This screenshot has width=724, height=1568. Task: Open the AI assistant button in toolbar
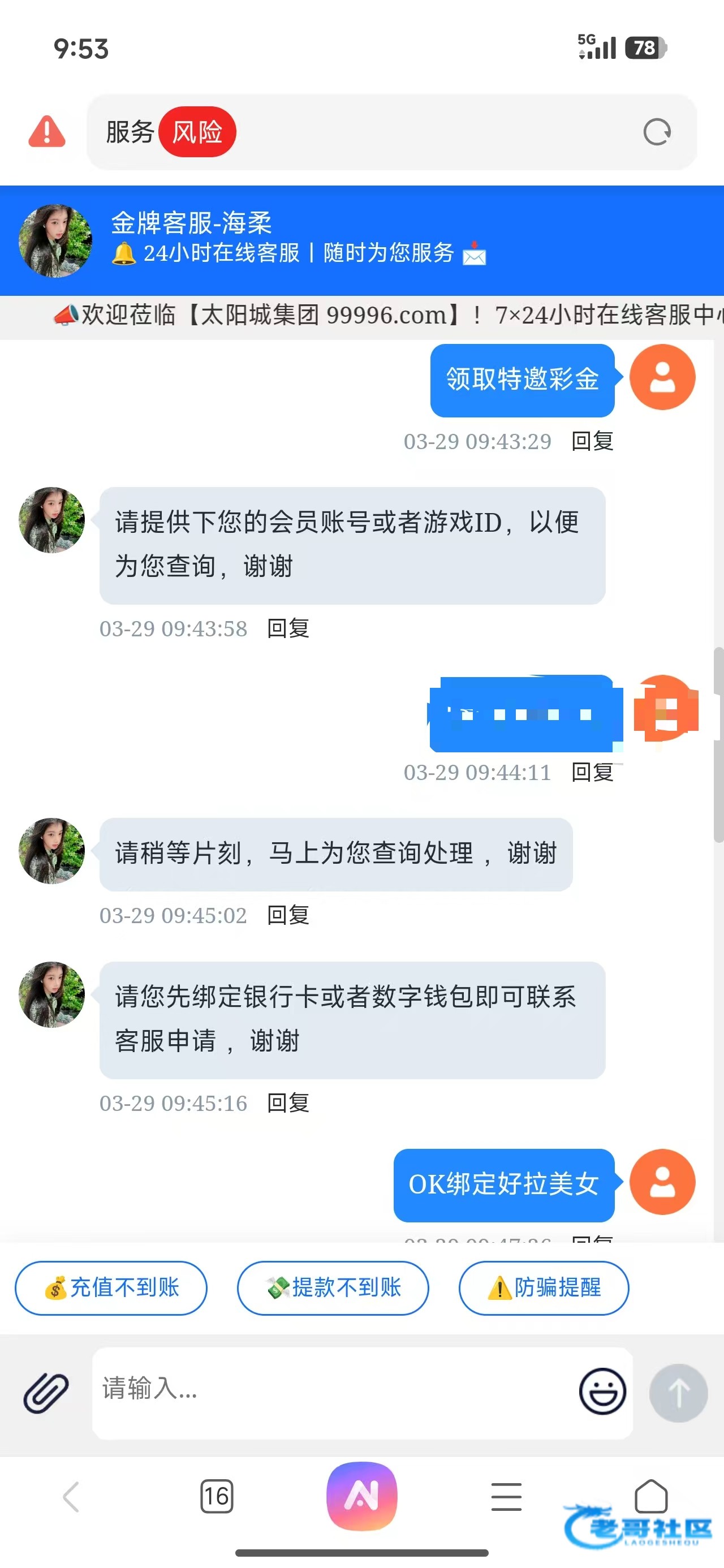click(363, 1496)
